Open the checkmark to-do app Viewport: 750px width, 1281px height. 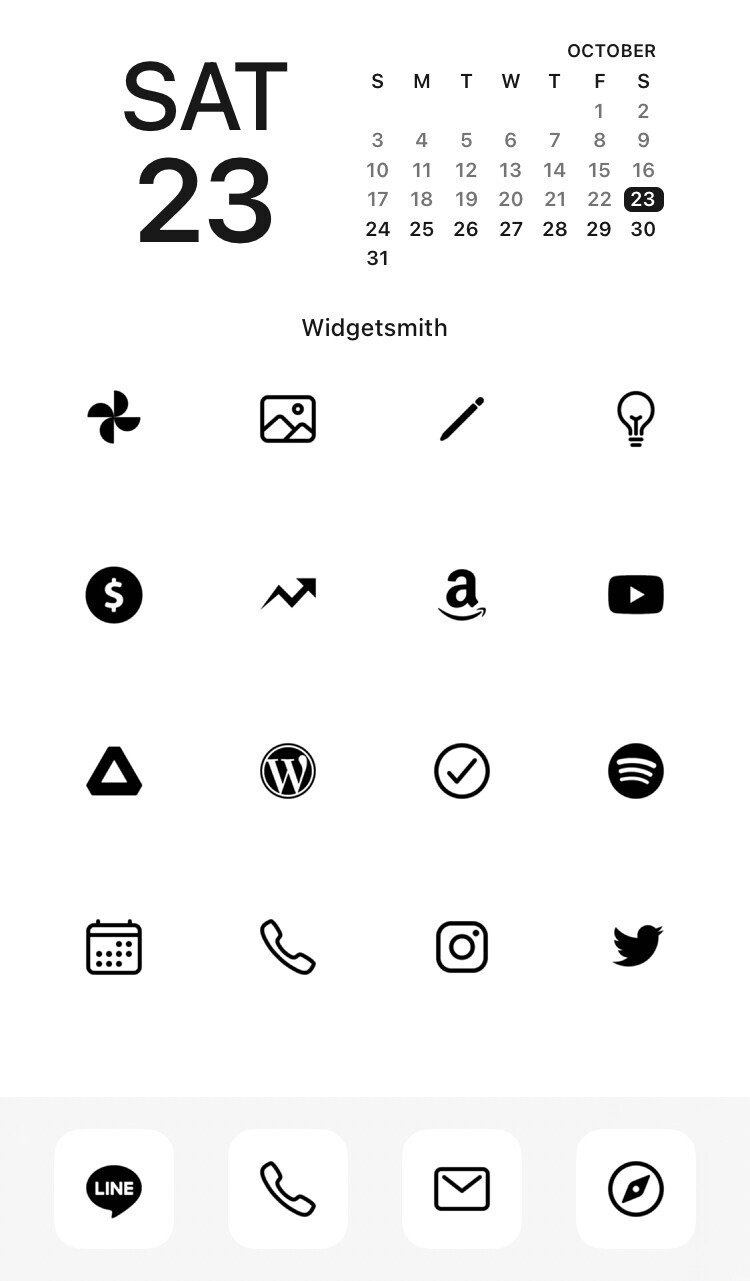point(462,771)
